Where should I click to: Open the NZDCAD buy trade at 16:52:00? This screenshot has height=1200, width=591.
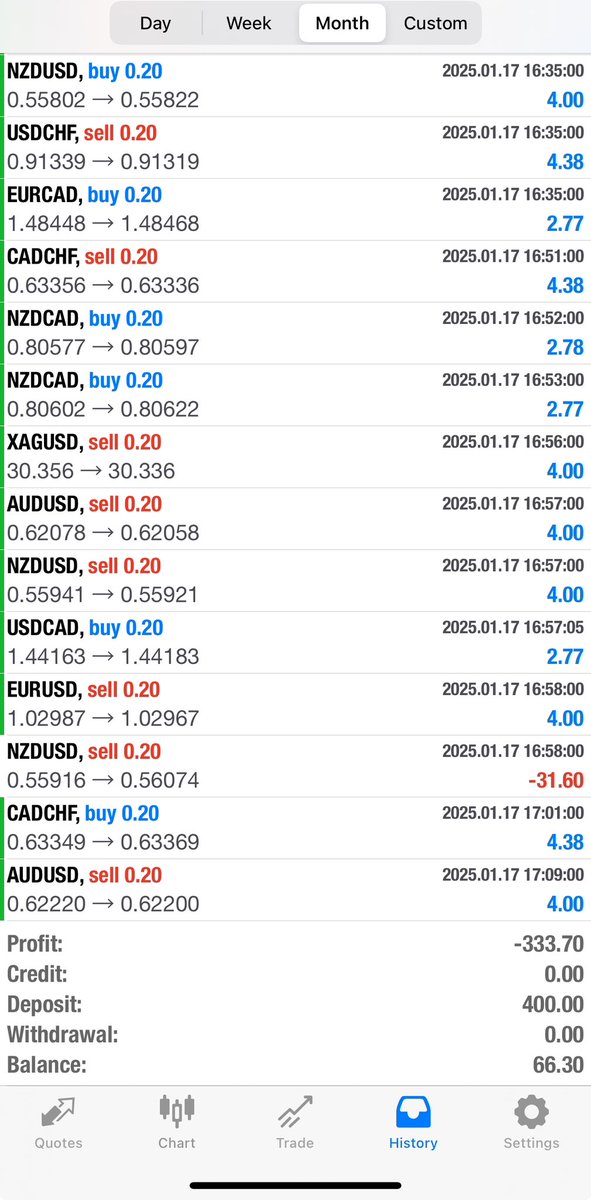click(x=295, y=334)
